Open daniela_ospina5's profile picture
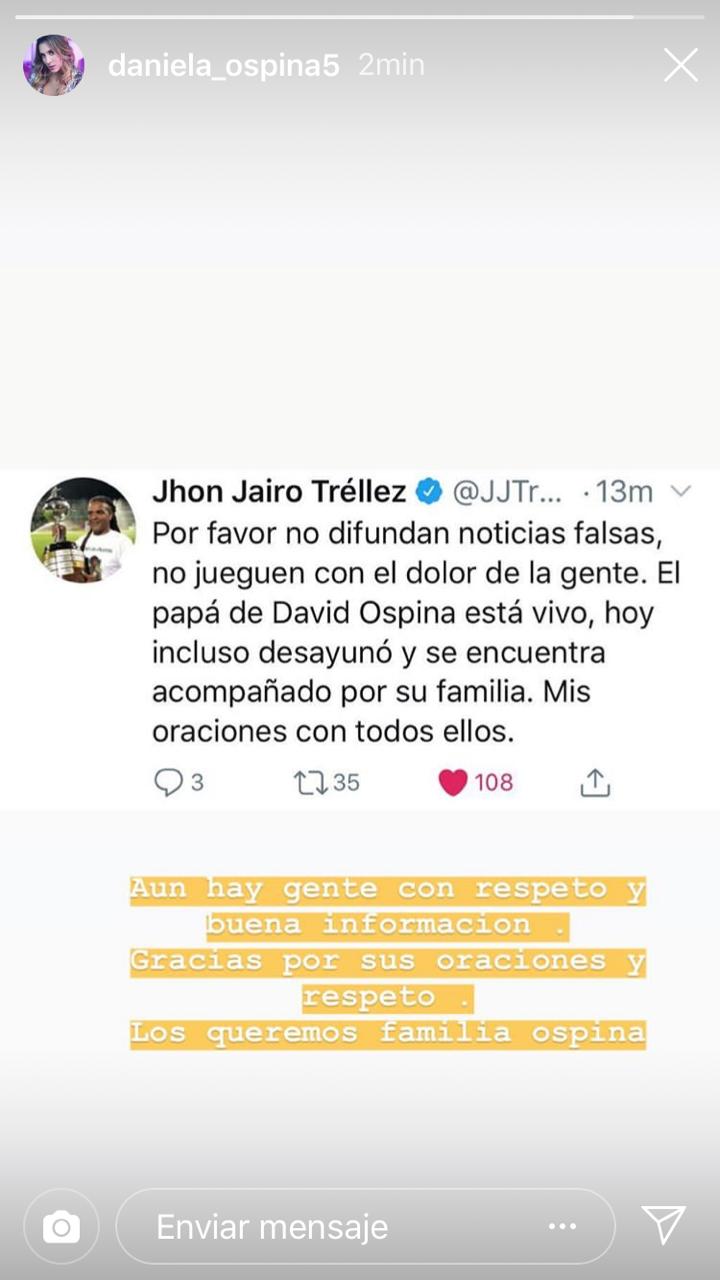The image size is (720, 1280). (x=53, y=65)
